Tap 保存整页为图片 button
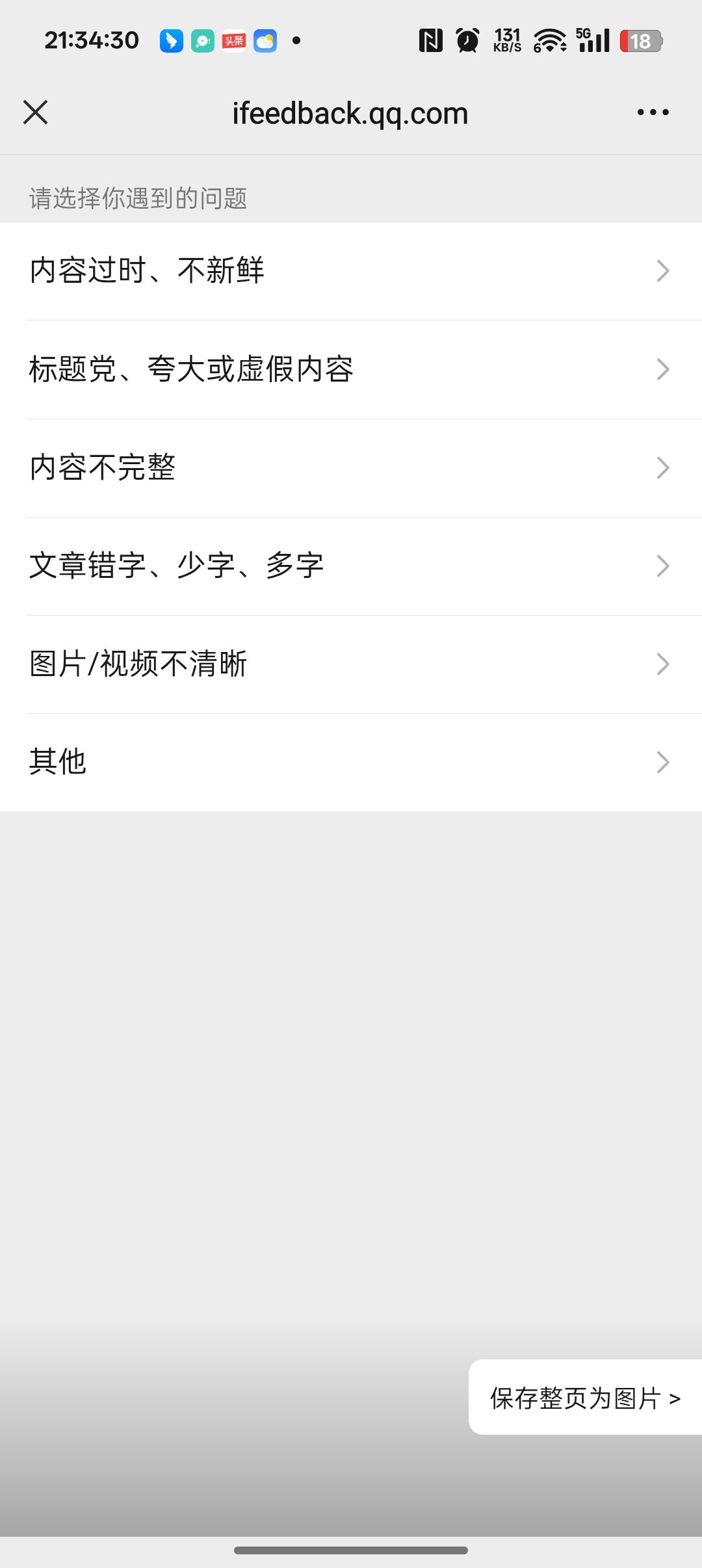This screenshot has width=702, height=1568. point(584,1398)
